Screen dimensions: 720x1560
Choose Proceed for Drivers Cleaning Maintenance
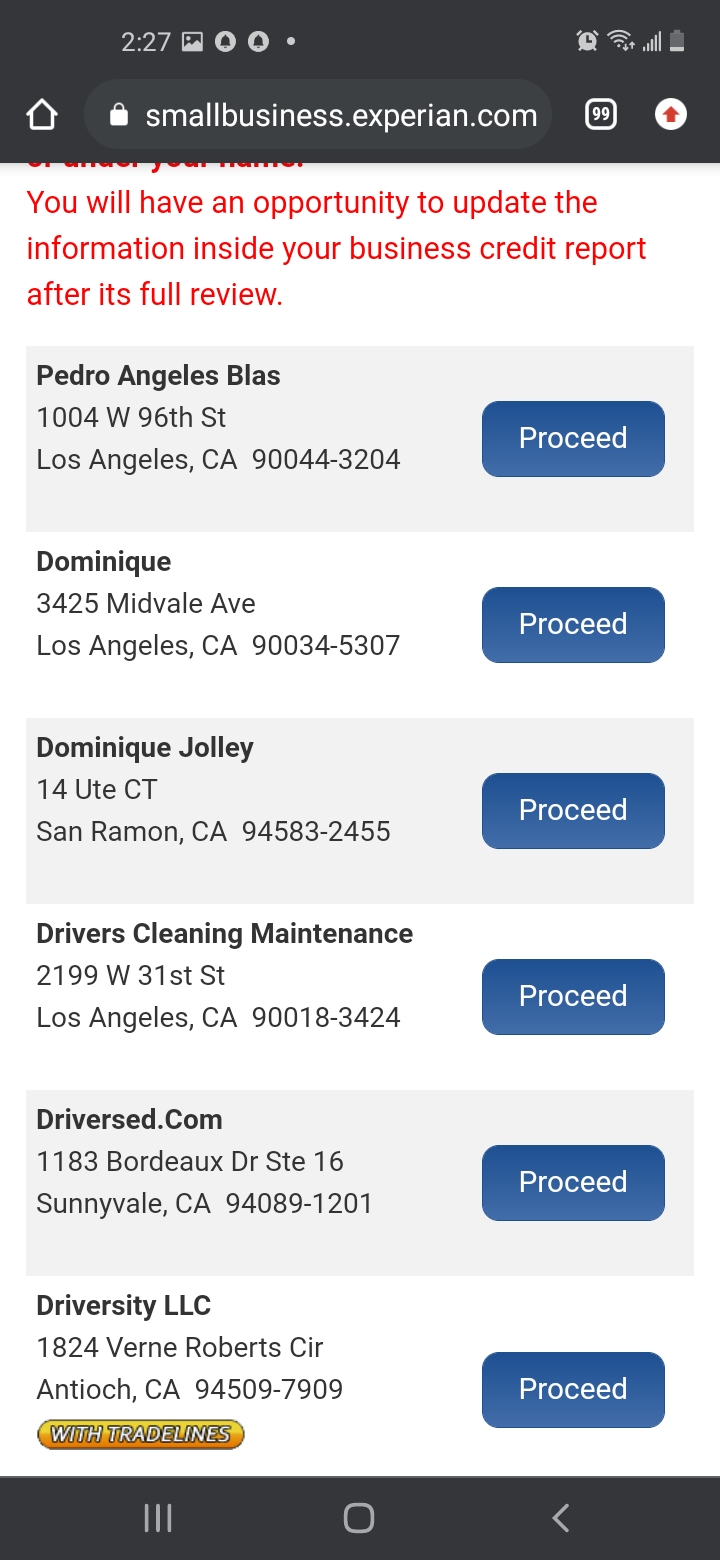pos(573,996)
